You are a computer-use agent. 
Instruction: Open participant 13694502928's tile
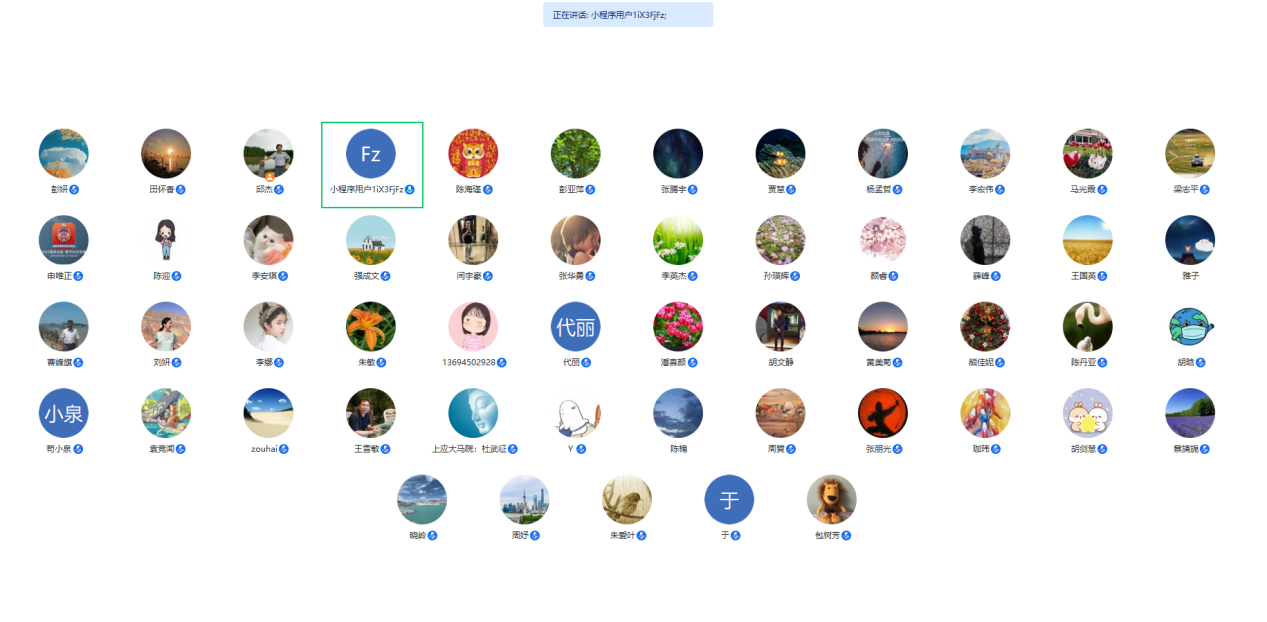click(473, 327)
